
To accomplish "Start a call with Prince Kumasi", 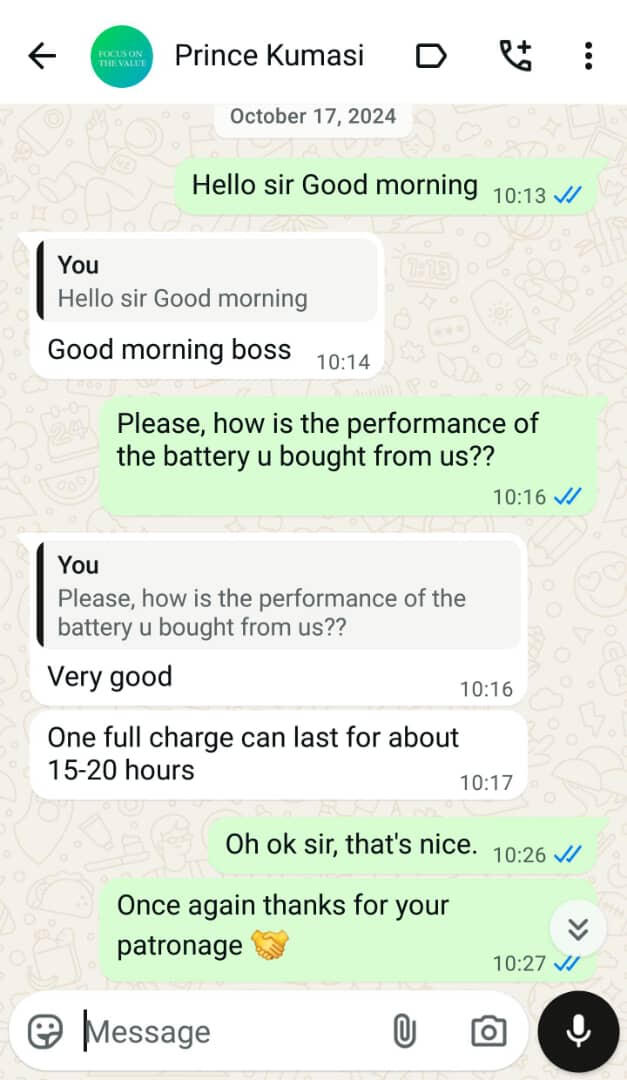I will point(515,56).
